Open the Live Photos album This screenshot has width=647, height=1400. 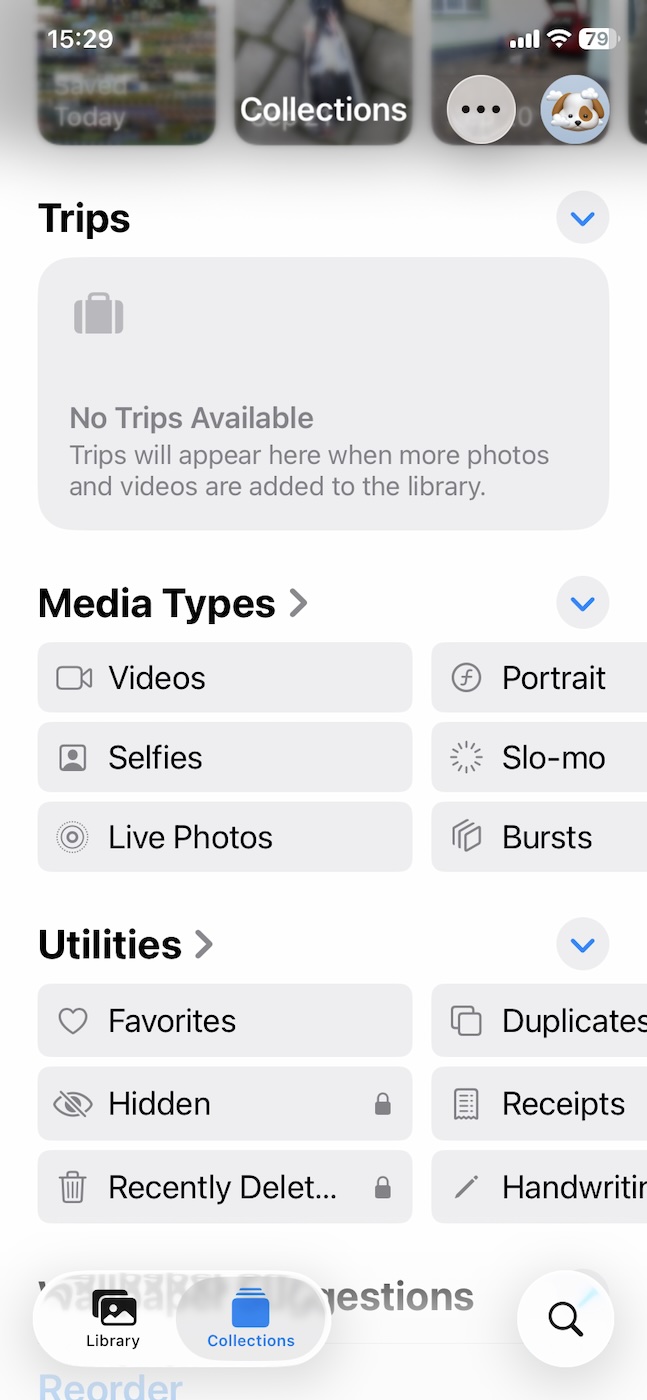[x=225, y=837]
